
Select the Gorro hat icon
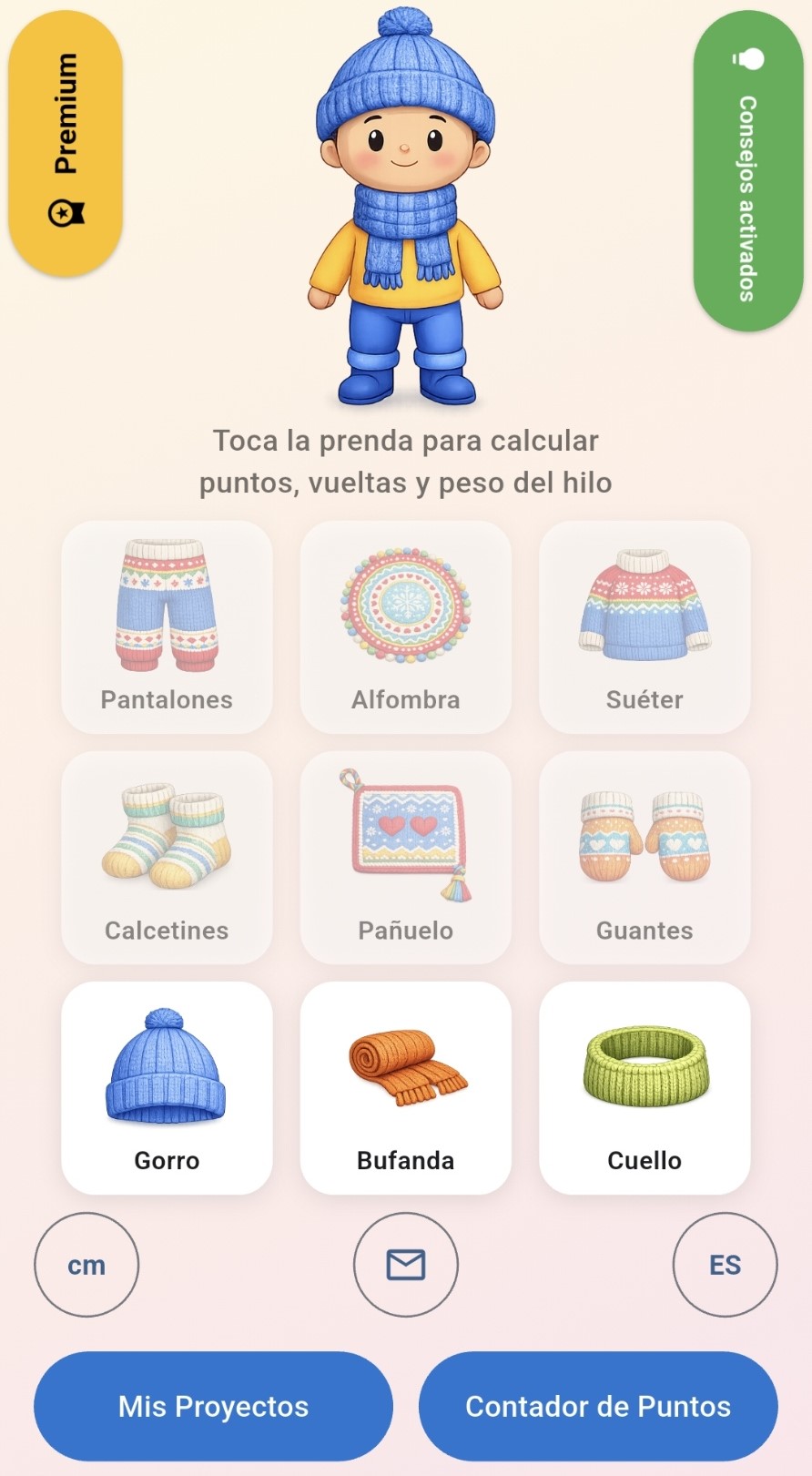point(167,1065)
